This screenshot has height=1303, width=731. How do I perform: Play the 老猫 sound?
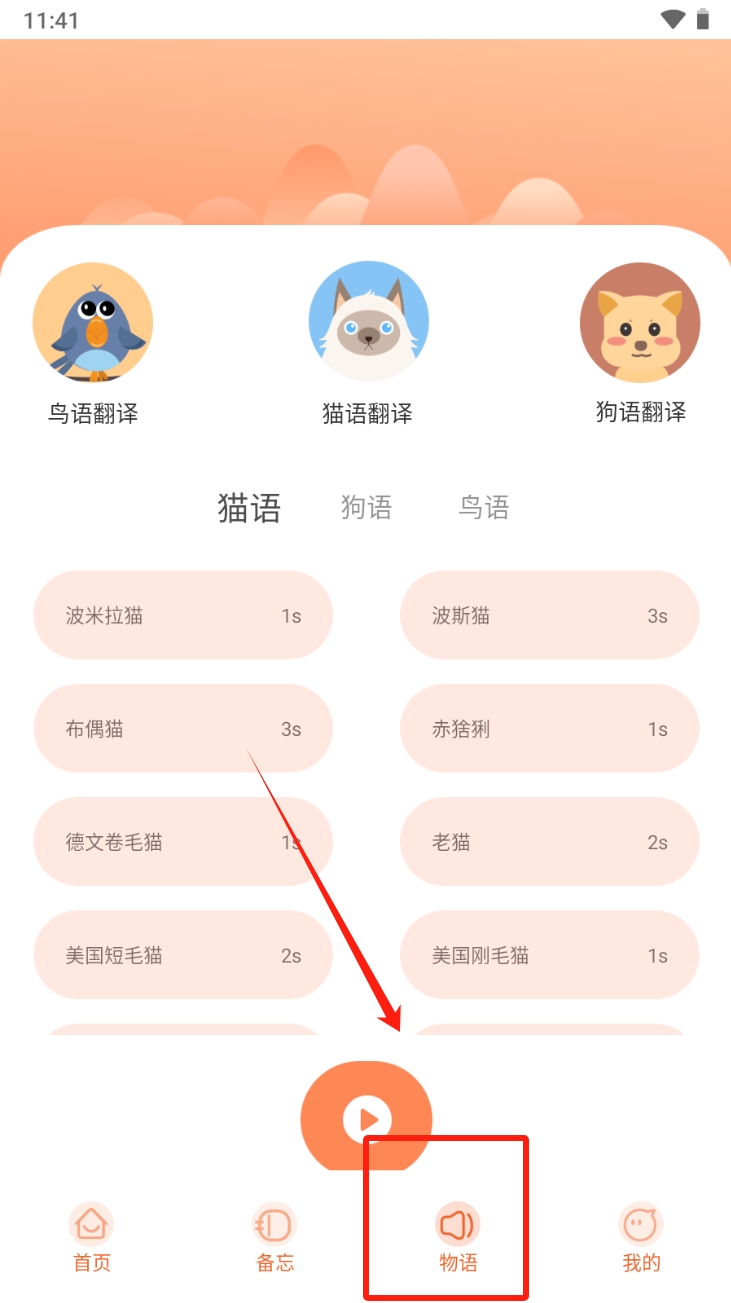tap(549, 842)
